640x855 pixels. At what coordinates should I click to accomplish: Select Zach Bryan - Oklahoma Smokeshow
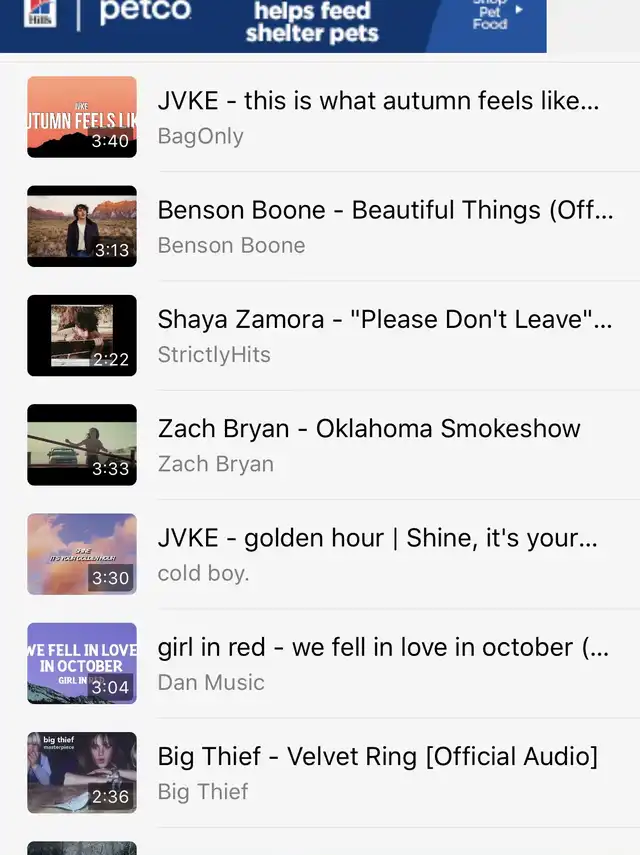[x=369, y=429]
